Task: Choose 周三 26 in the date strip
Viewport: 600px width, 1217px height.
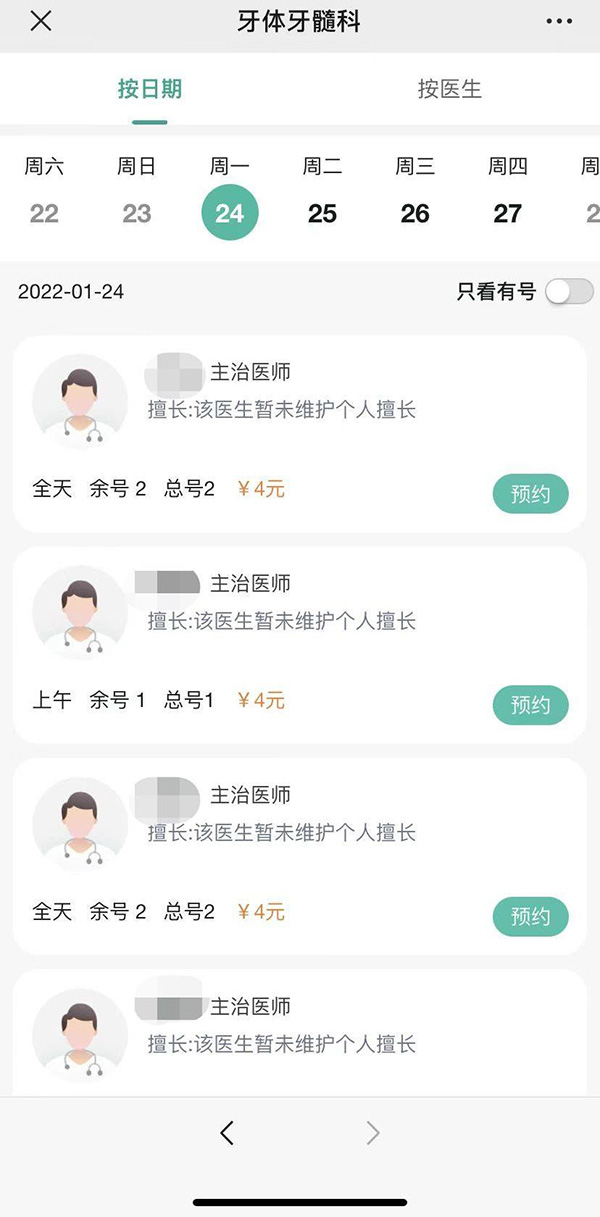Action: [415, 191]
